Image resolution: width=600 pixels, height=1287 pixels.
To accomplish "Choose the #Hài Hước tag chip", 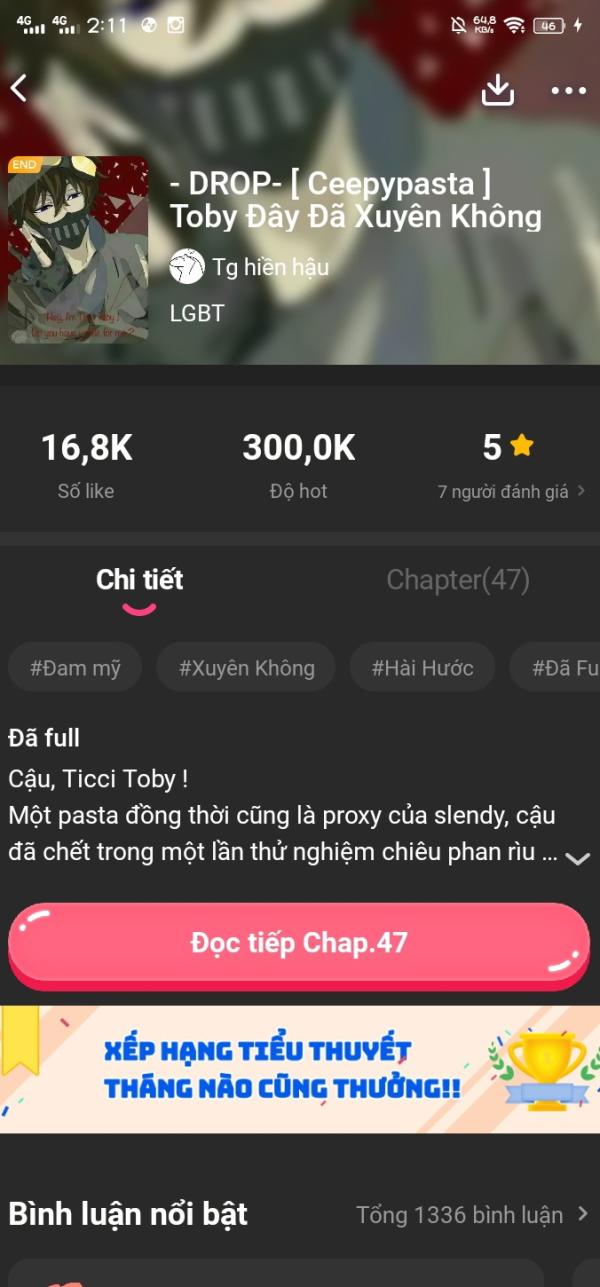I will 422,668.
